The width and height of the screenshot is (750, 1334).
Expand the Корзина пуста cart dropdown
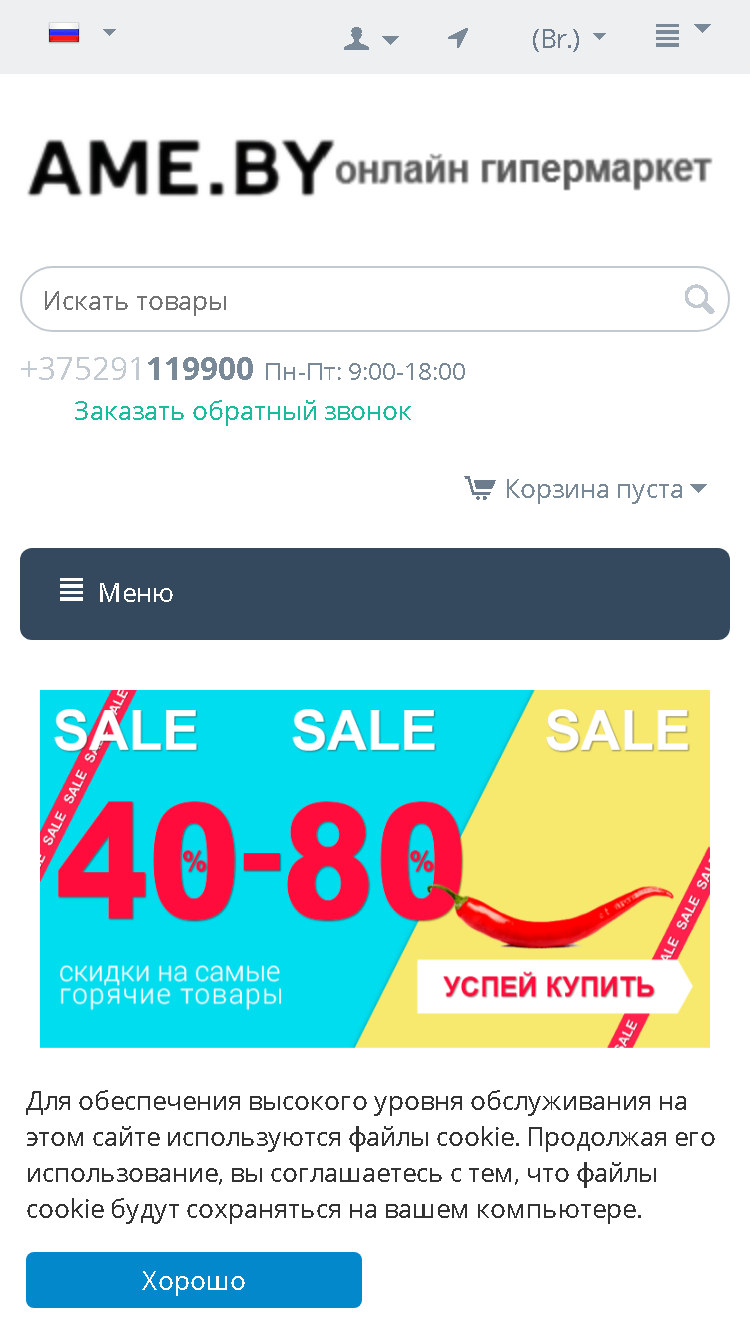point(586,489)
